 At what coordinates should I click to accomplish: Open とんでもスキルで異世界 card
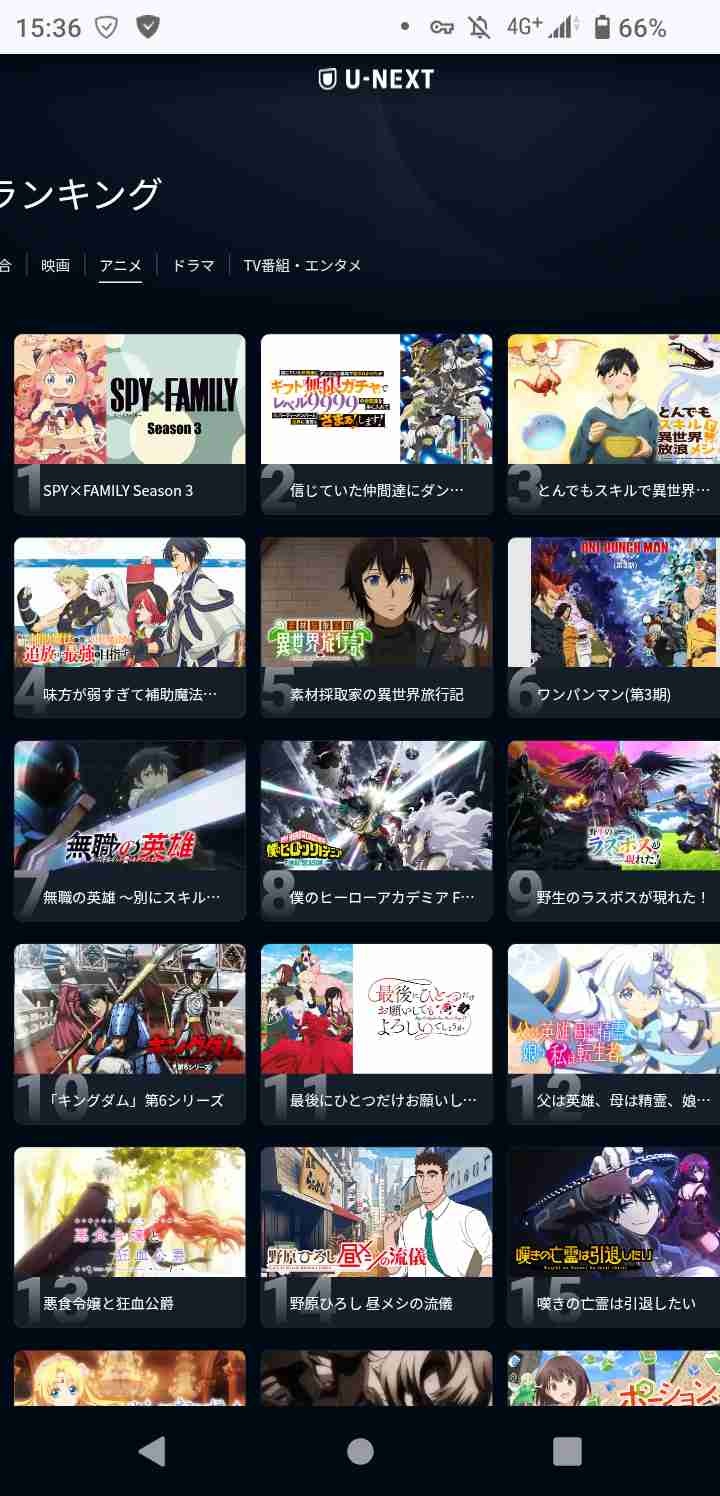coord(613,422)
